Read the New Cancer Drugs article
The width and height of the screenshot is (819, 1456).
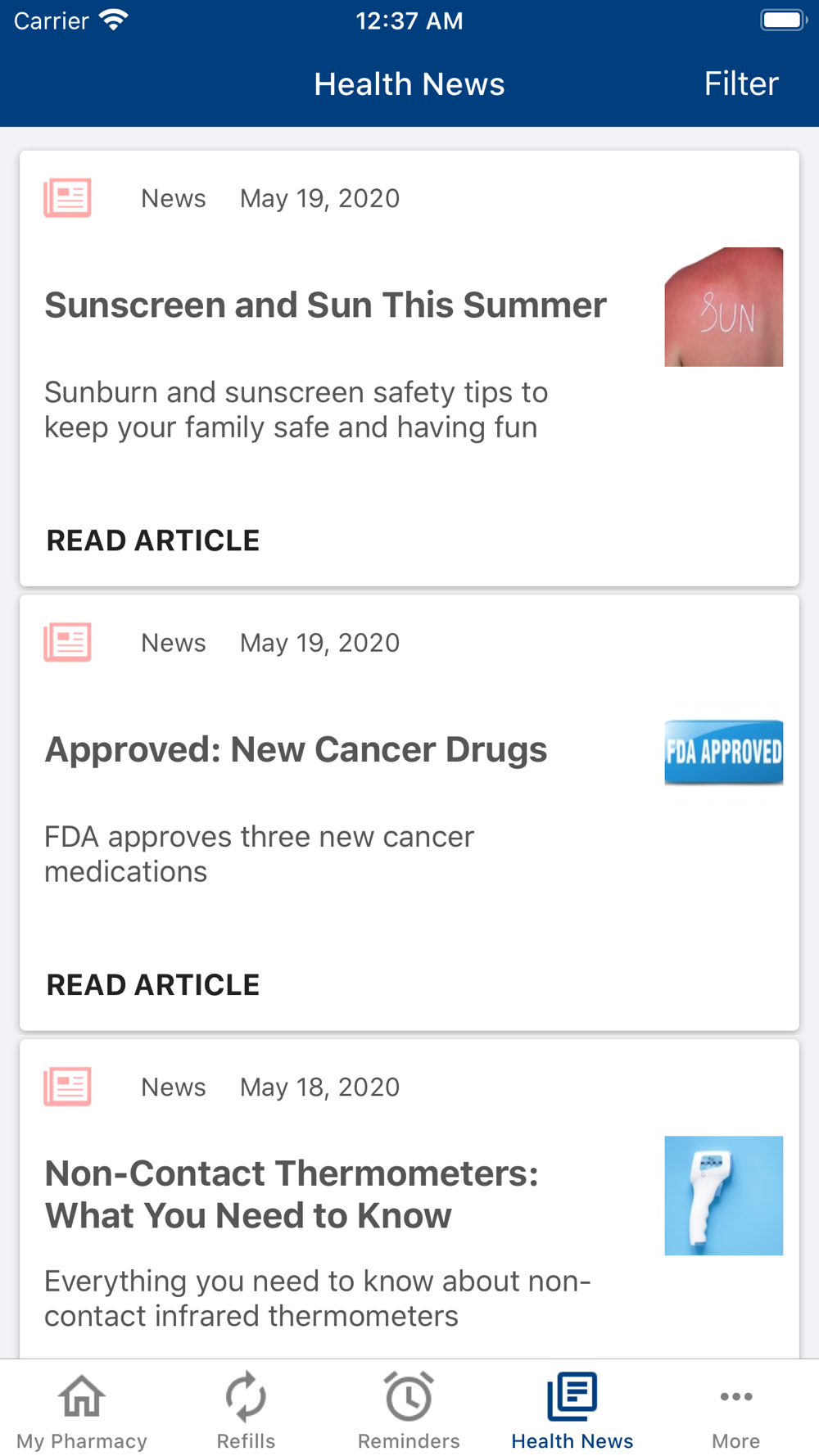(153, 984)
